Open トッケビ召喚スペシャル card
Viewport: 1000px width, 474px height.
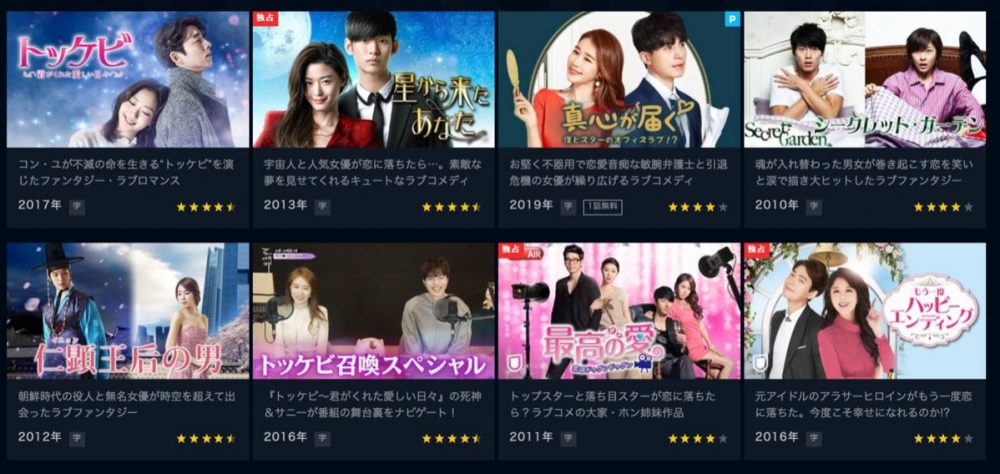pos(373,310)
